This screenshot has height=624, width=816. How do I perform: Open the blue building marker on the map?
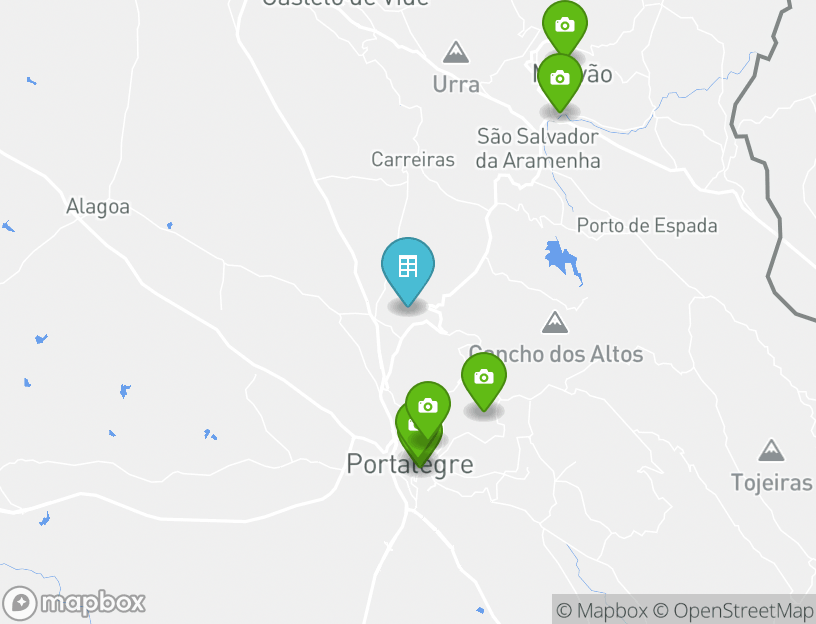pyautogui.click(x=408, y=268)
